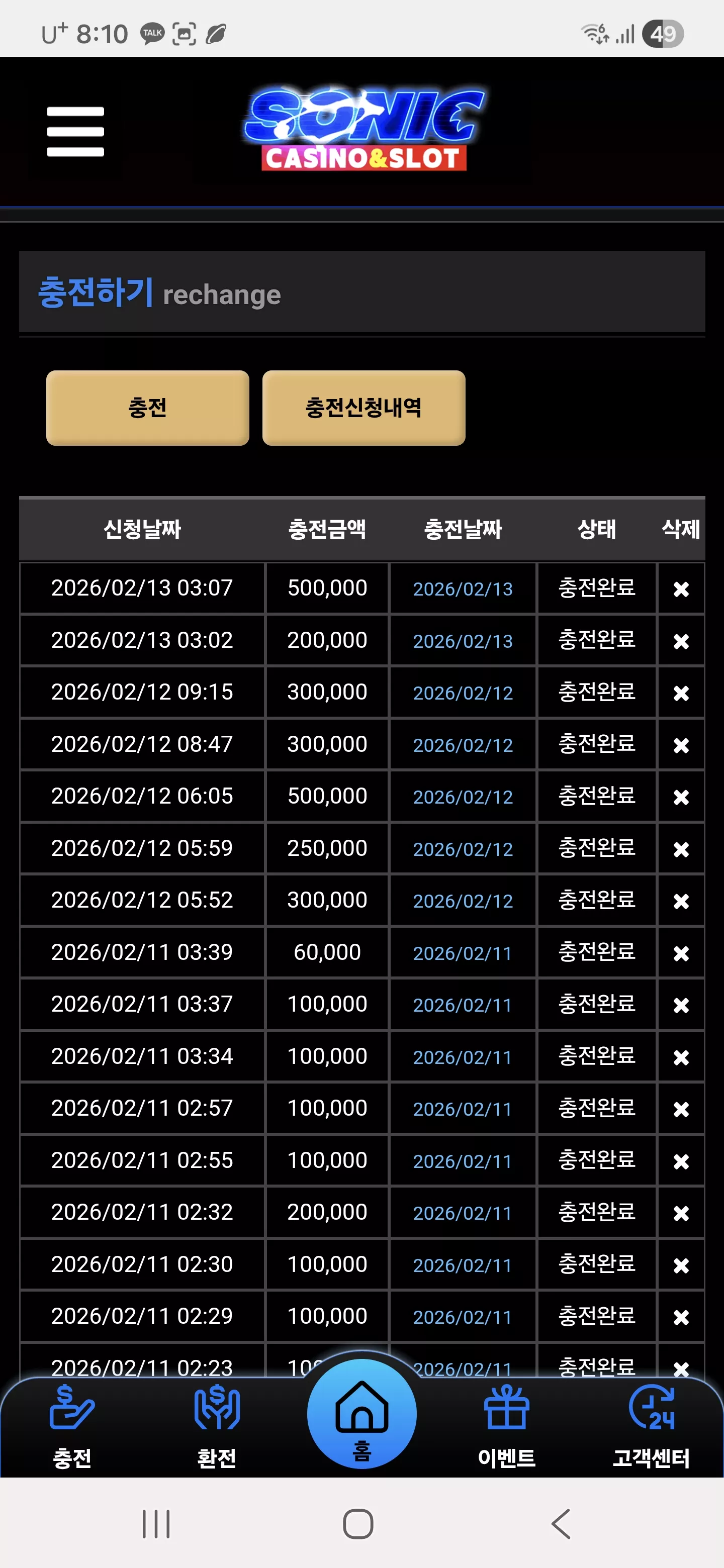The height and width of the screenshot is (1568, 724).
Task: Open the hamburger menu
Action: 75,132
